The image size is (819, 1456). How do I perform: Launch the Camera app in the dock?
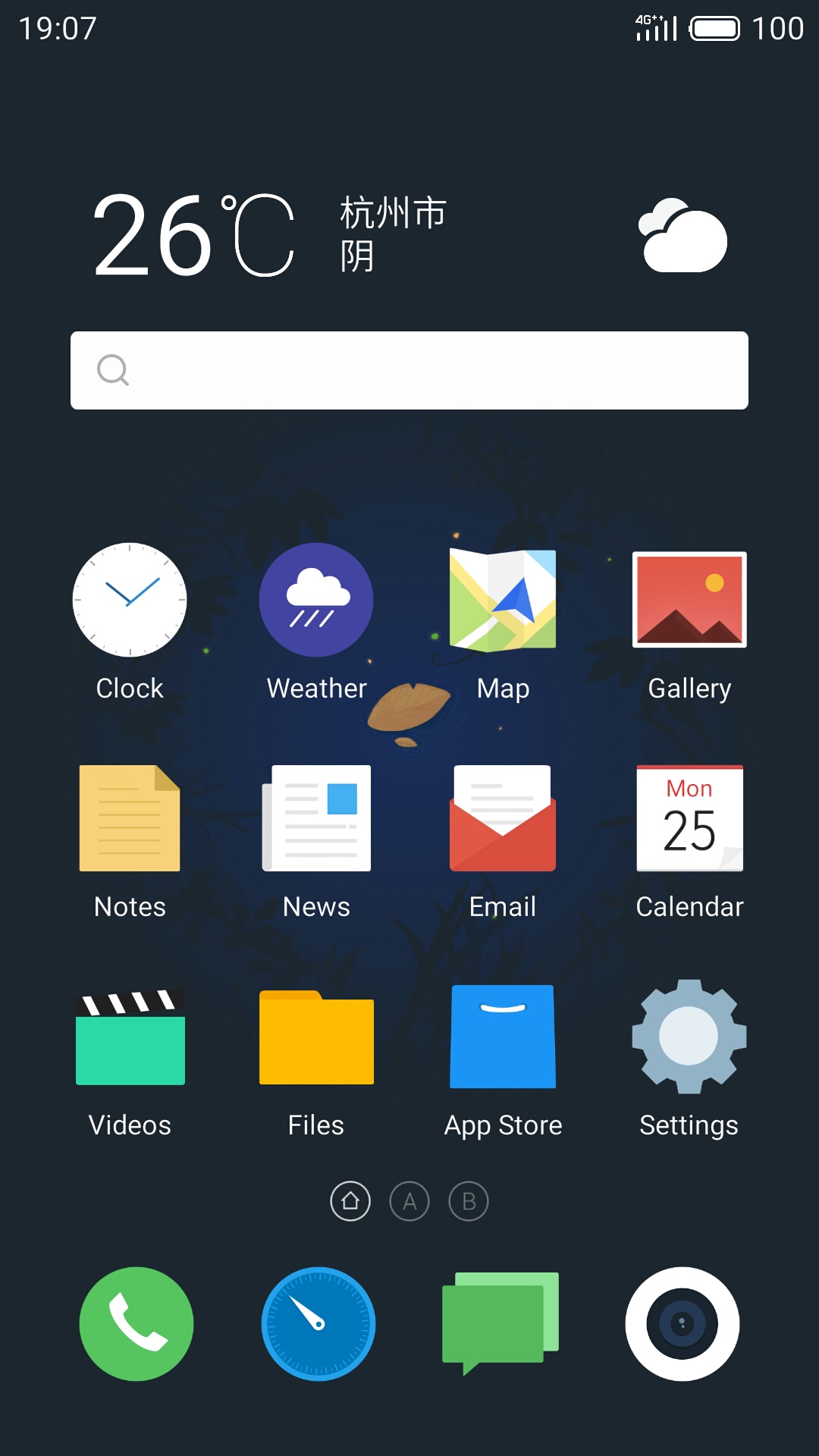pyautogui.click(x=682, y=1324)
